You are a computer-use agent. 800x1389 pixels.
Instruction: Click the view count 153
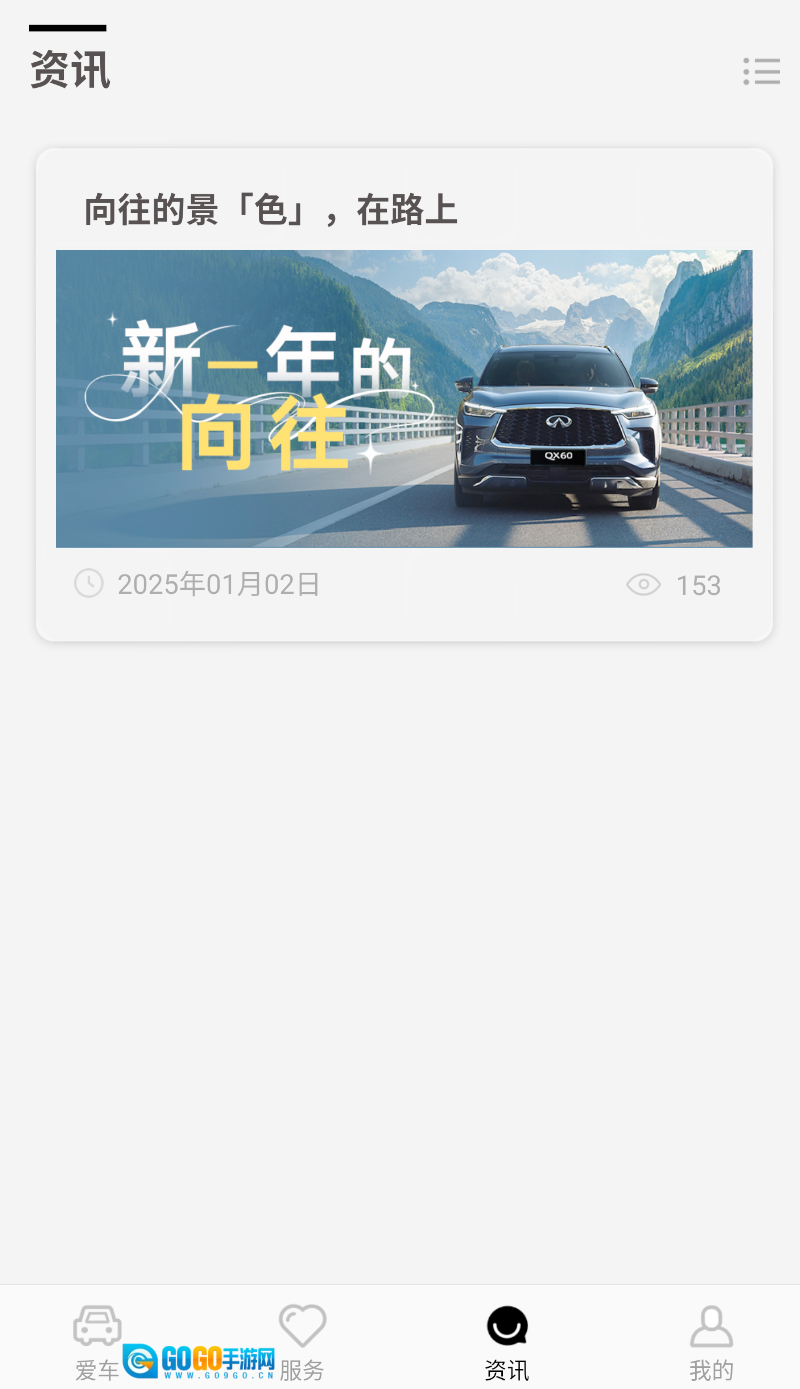[699, 584]
